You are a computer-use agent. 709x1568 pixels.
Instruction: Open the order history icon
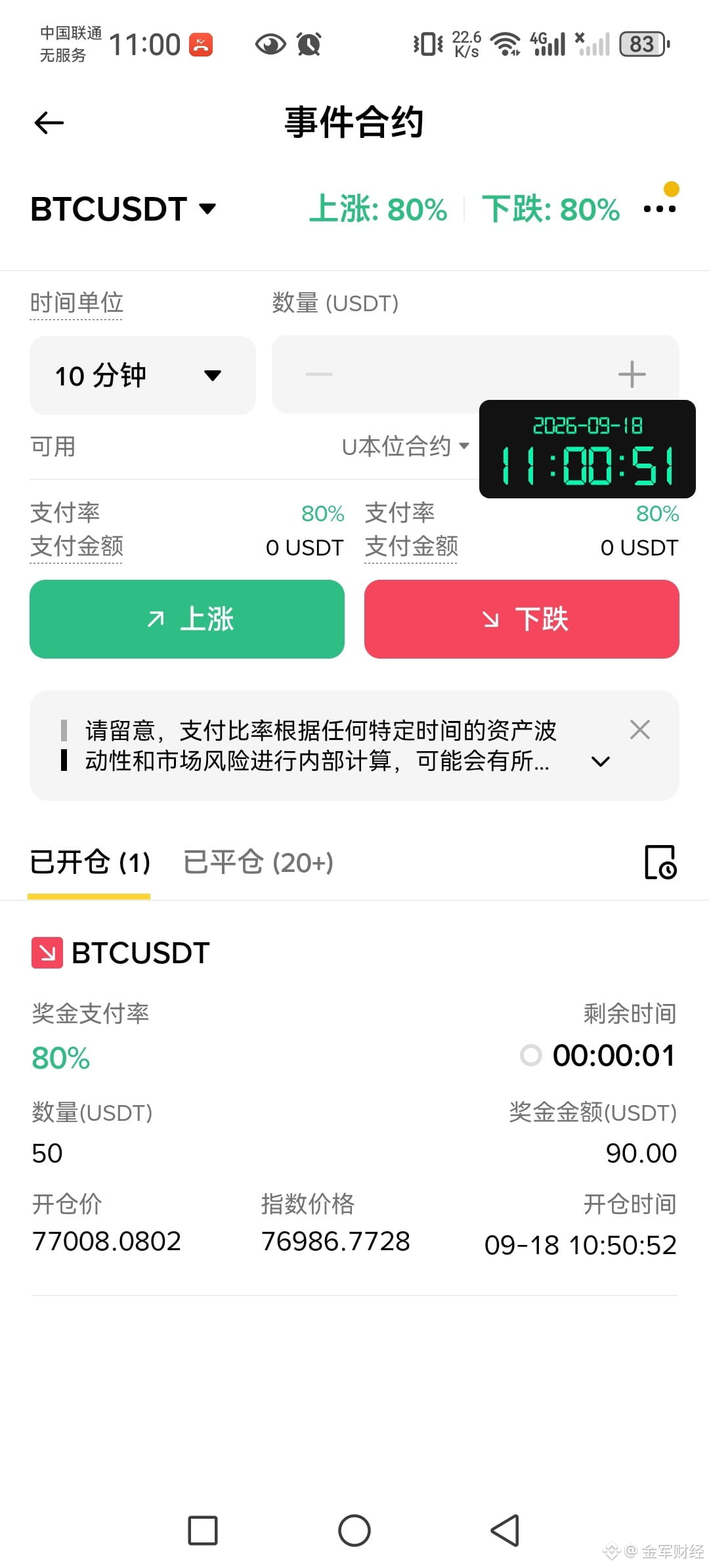[660, 862]
